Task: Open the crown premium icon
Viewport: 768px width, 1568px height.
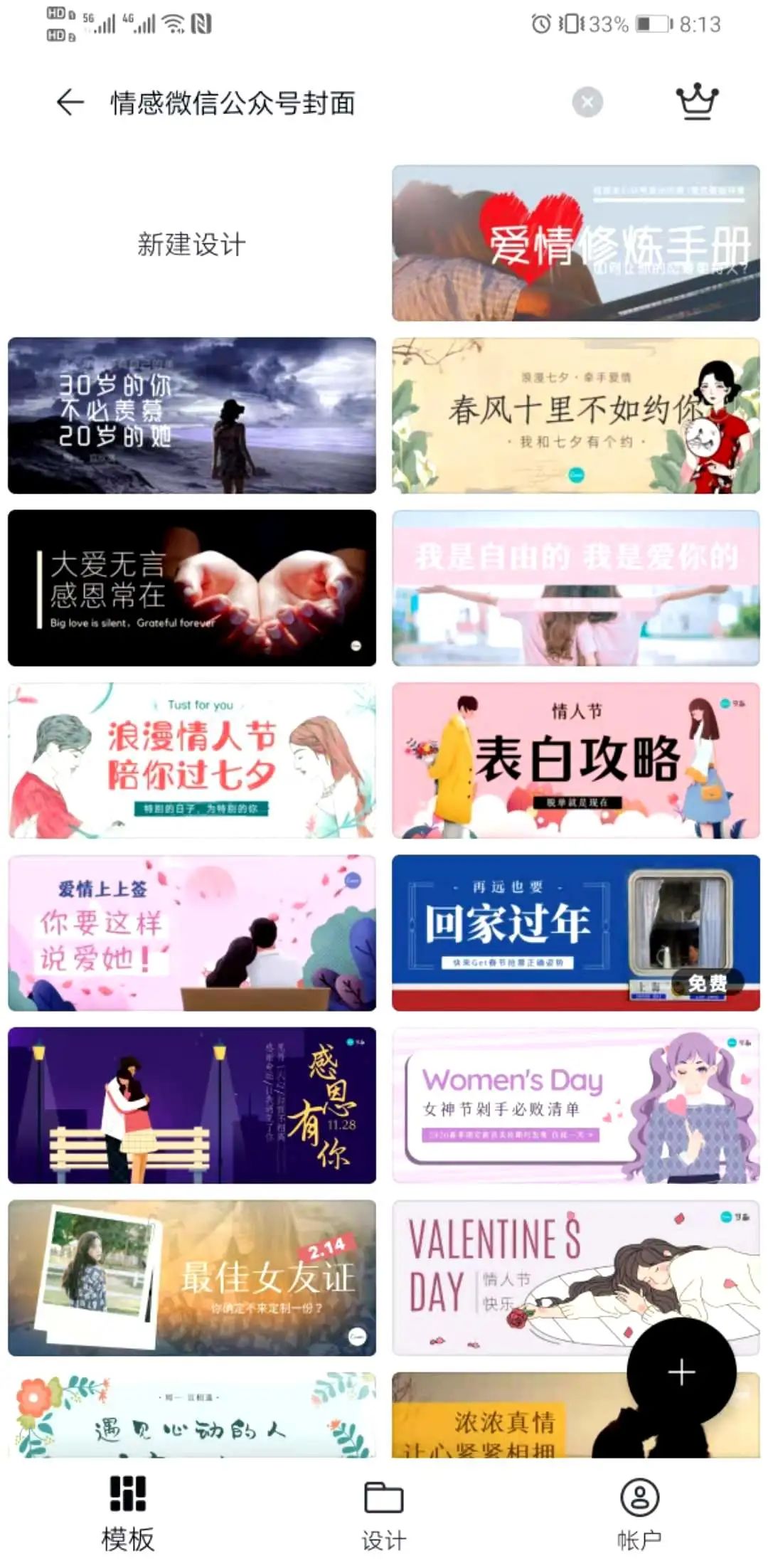Action: (697, 102)
